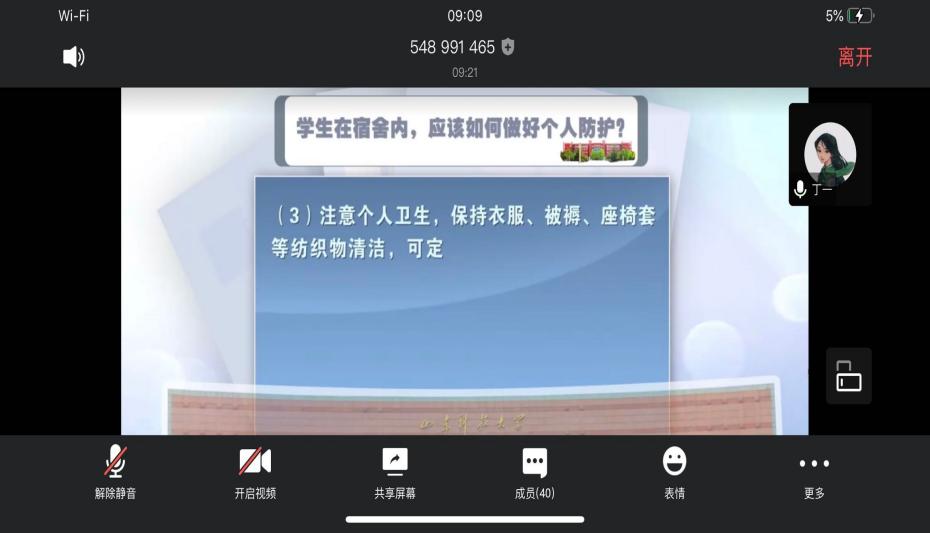This screenshot has height=533, width=930.
Task: Start sharing with 共享屏幕
Action: tap(395, 472)
